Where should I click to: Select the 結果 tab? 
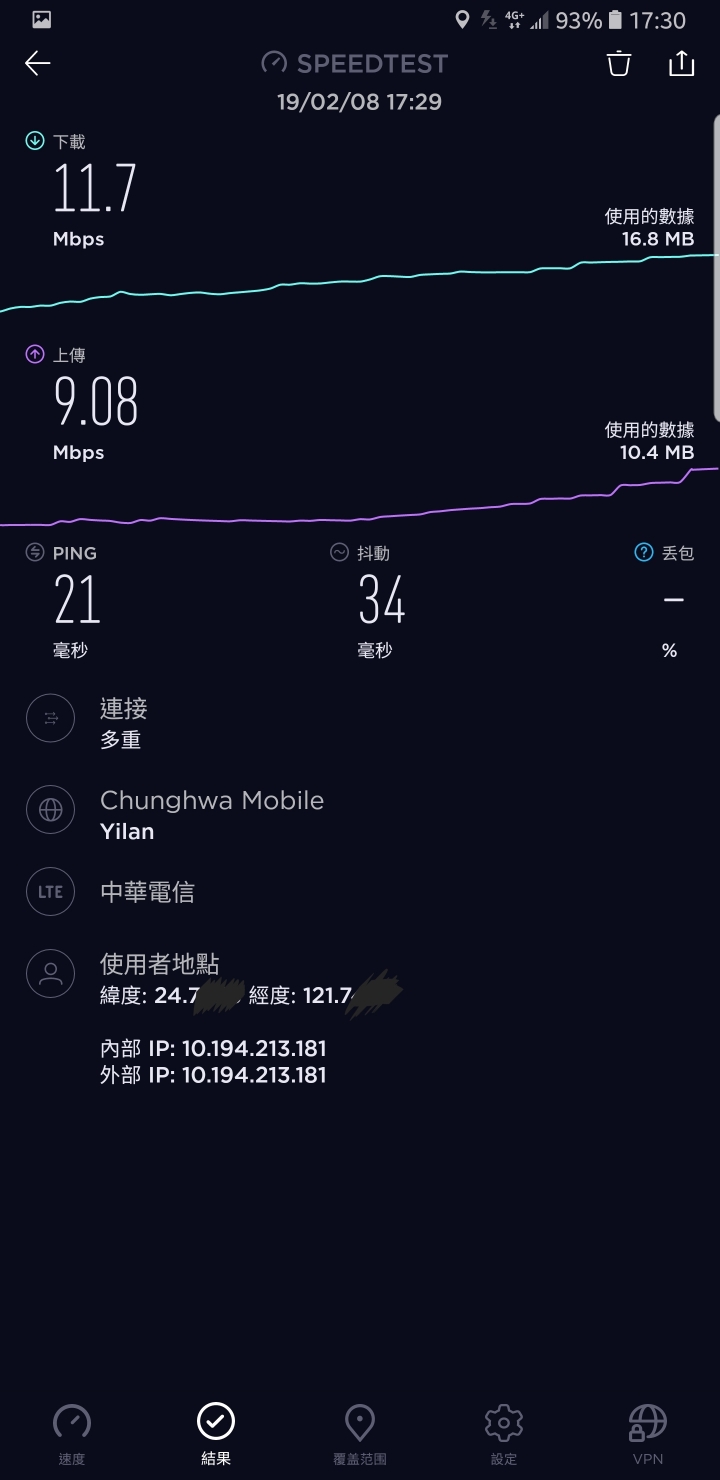[x=216, y=1434]
